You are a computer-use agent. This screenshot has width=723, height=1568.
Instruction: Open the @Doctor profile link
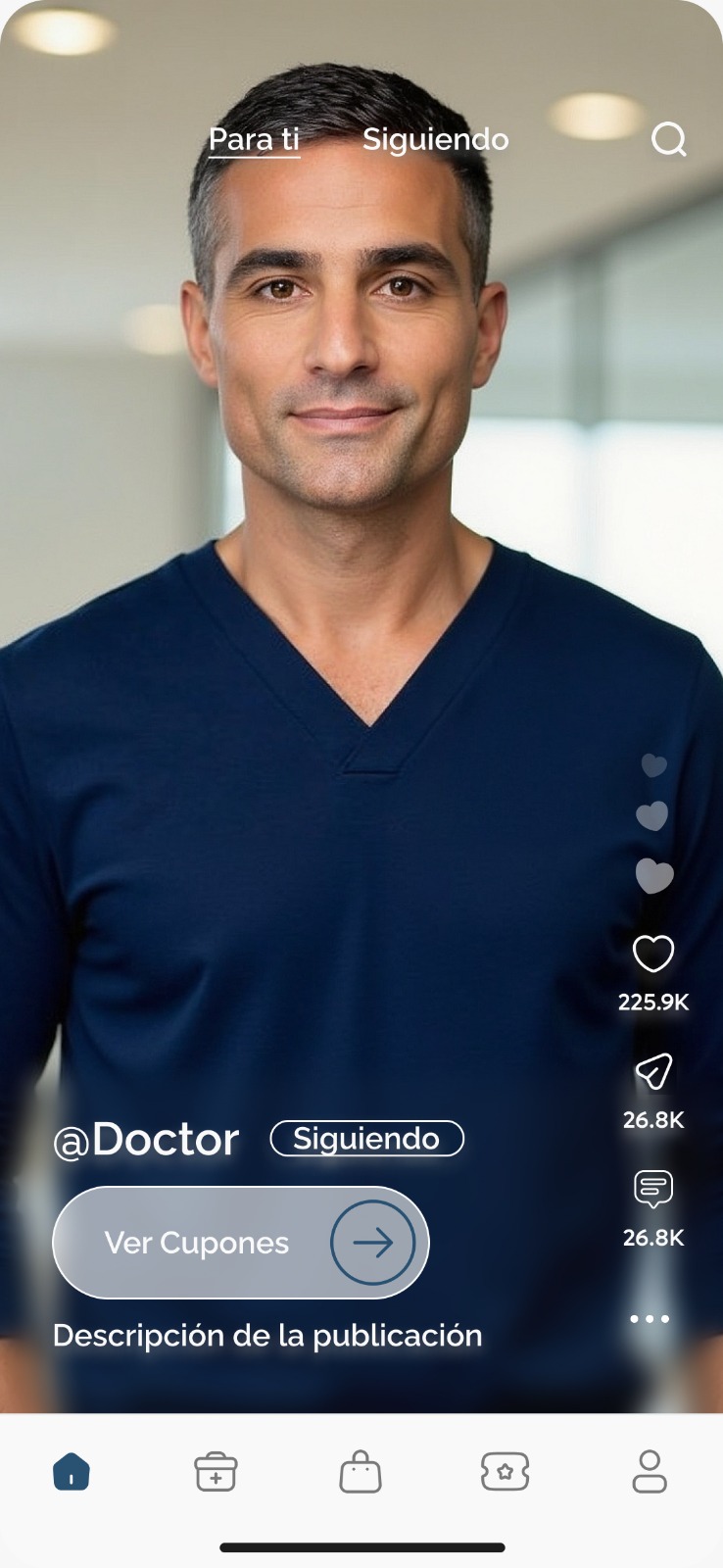146,1139
